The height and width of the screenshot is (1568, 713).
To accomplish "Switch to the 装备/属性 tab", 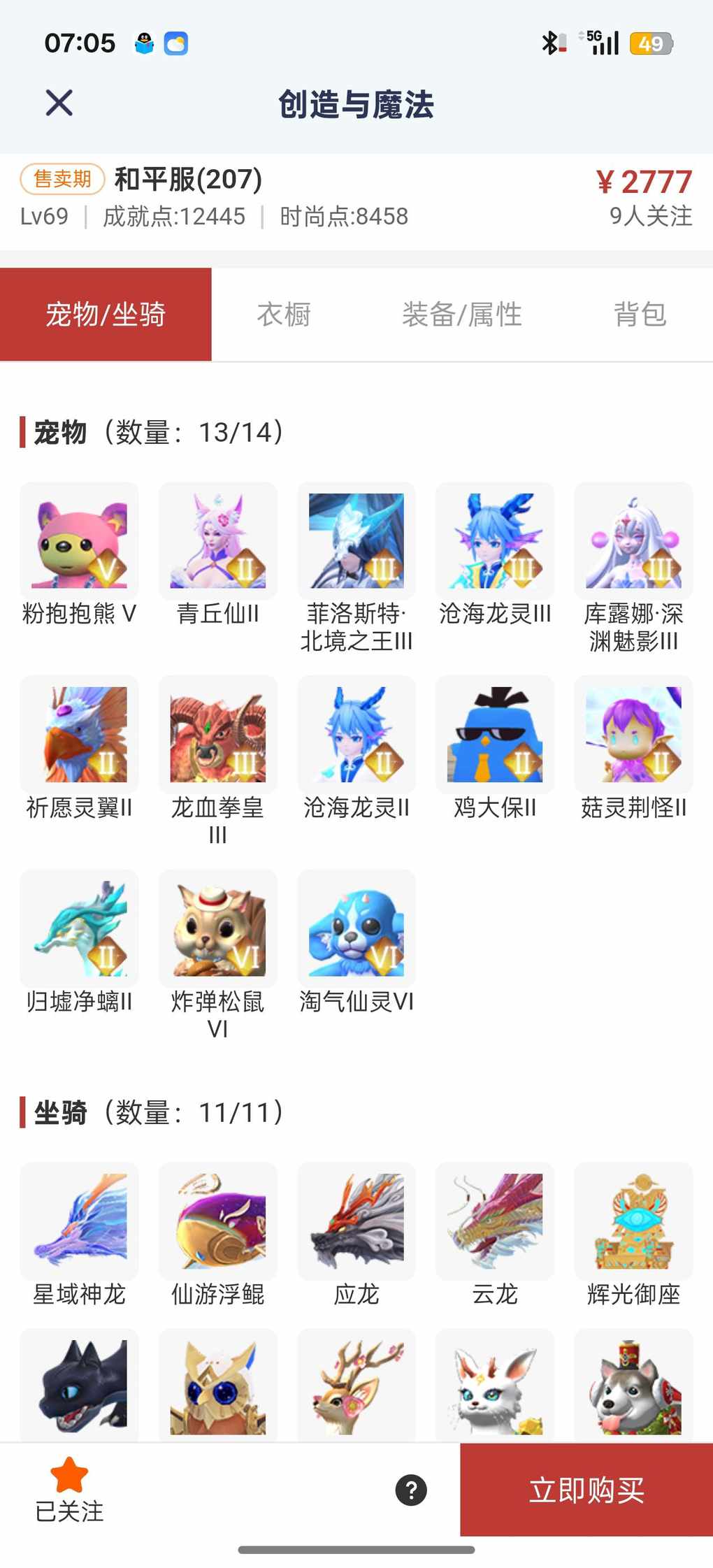I will [461, 315].
